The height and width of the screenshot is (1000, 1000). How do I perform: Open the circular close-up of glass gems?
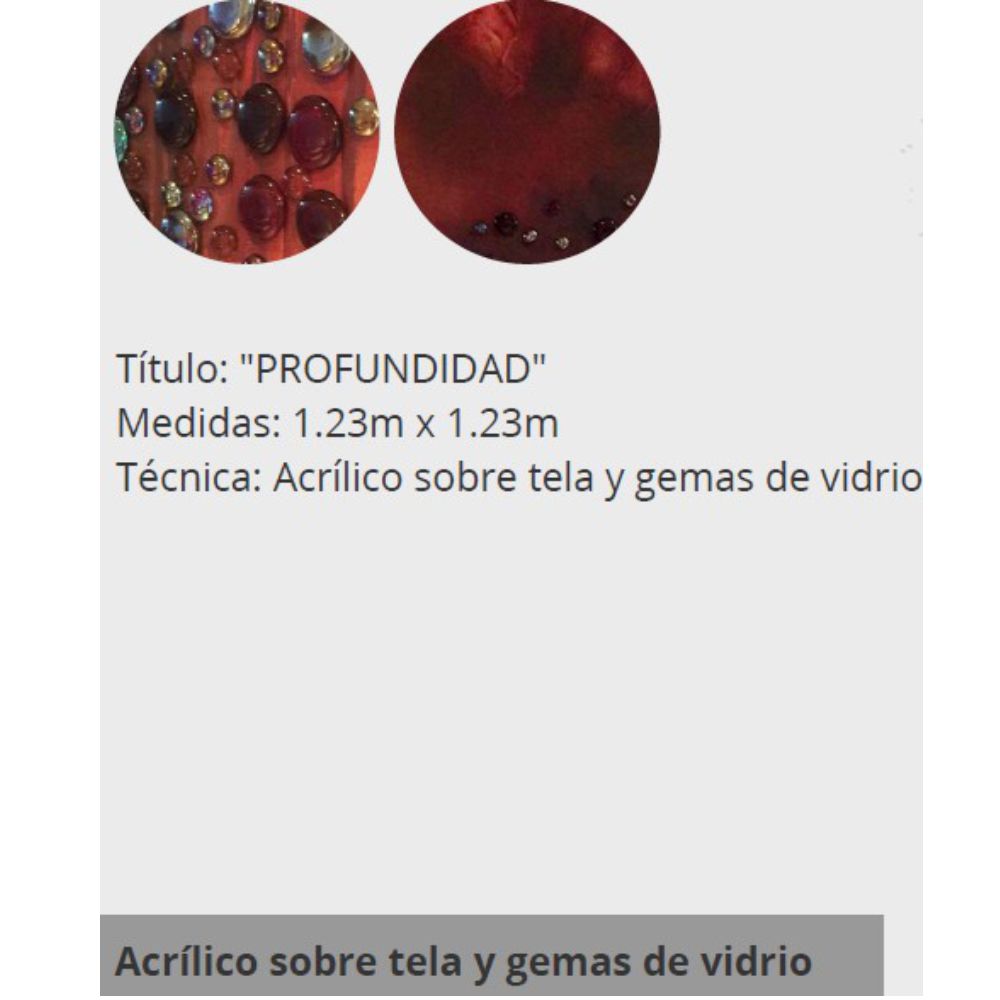246,131
